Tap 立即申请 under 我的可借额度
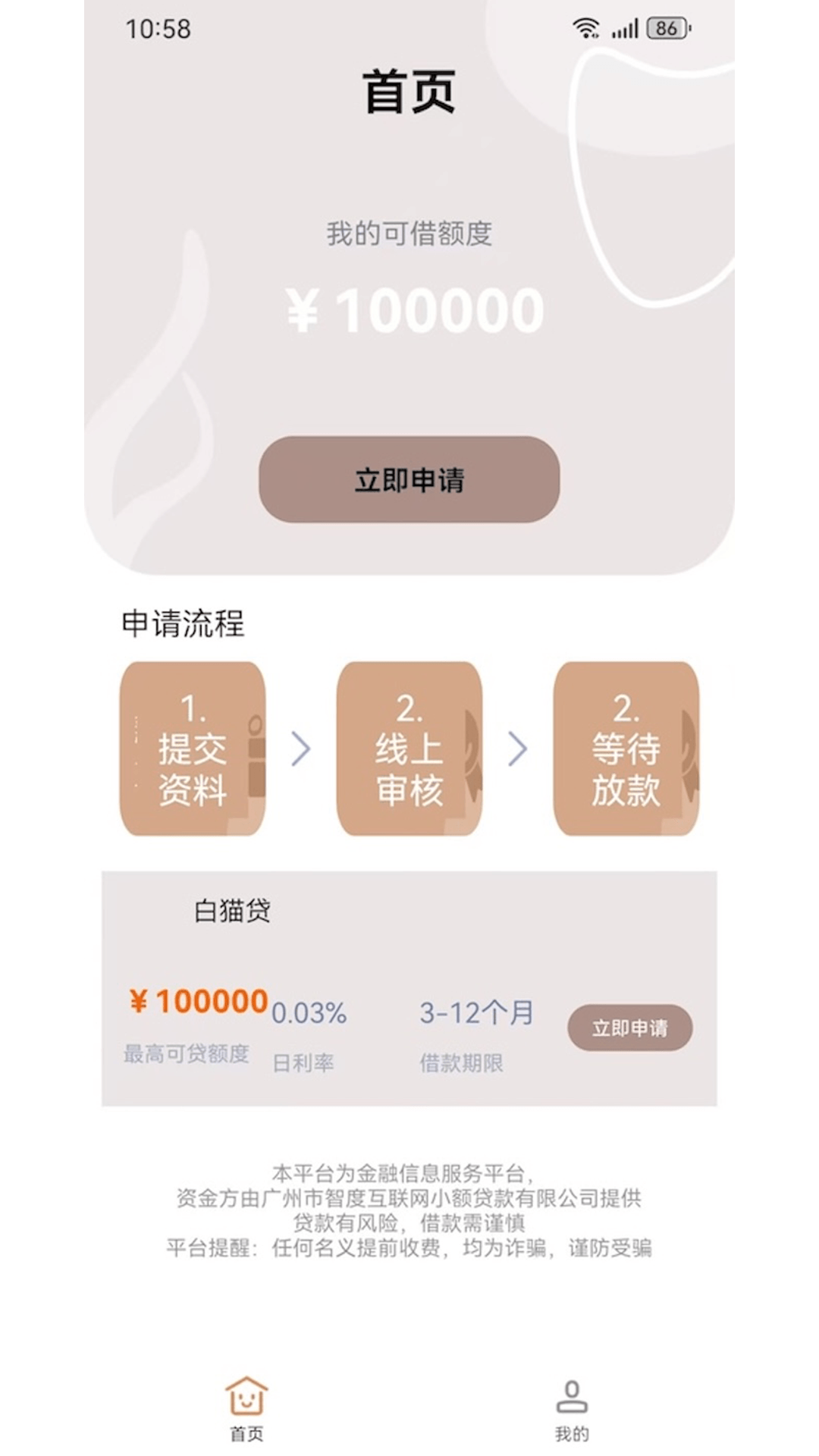This screenshot has width=819, height=1456. coord(409,479)
